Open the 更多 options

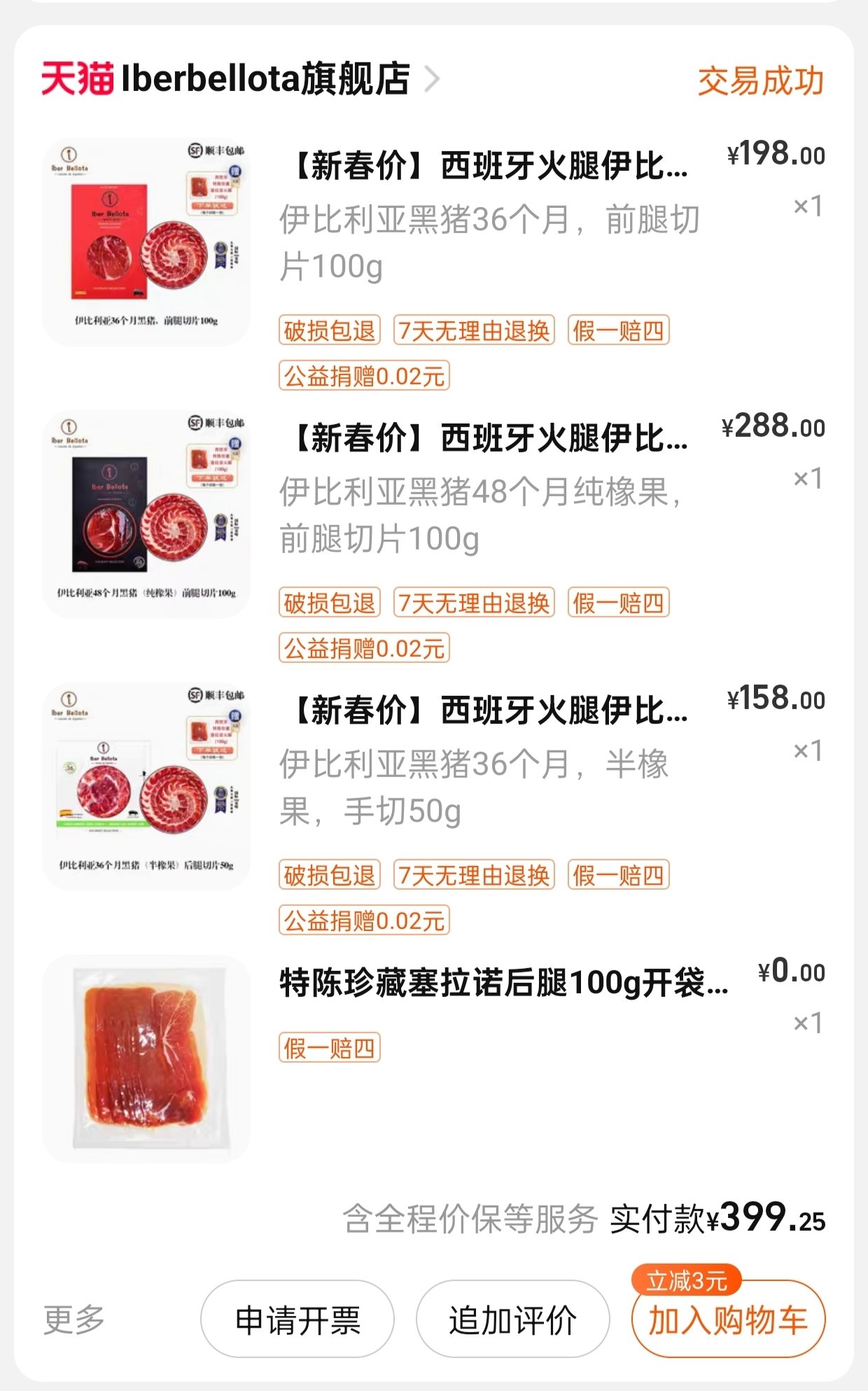point(73,1320)
